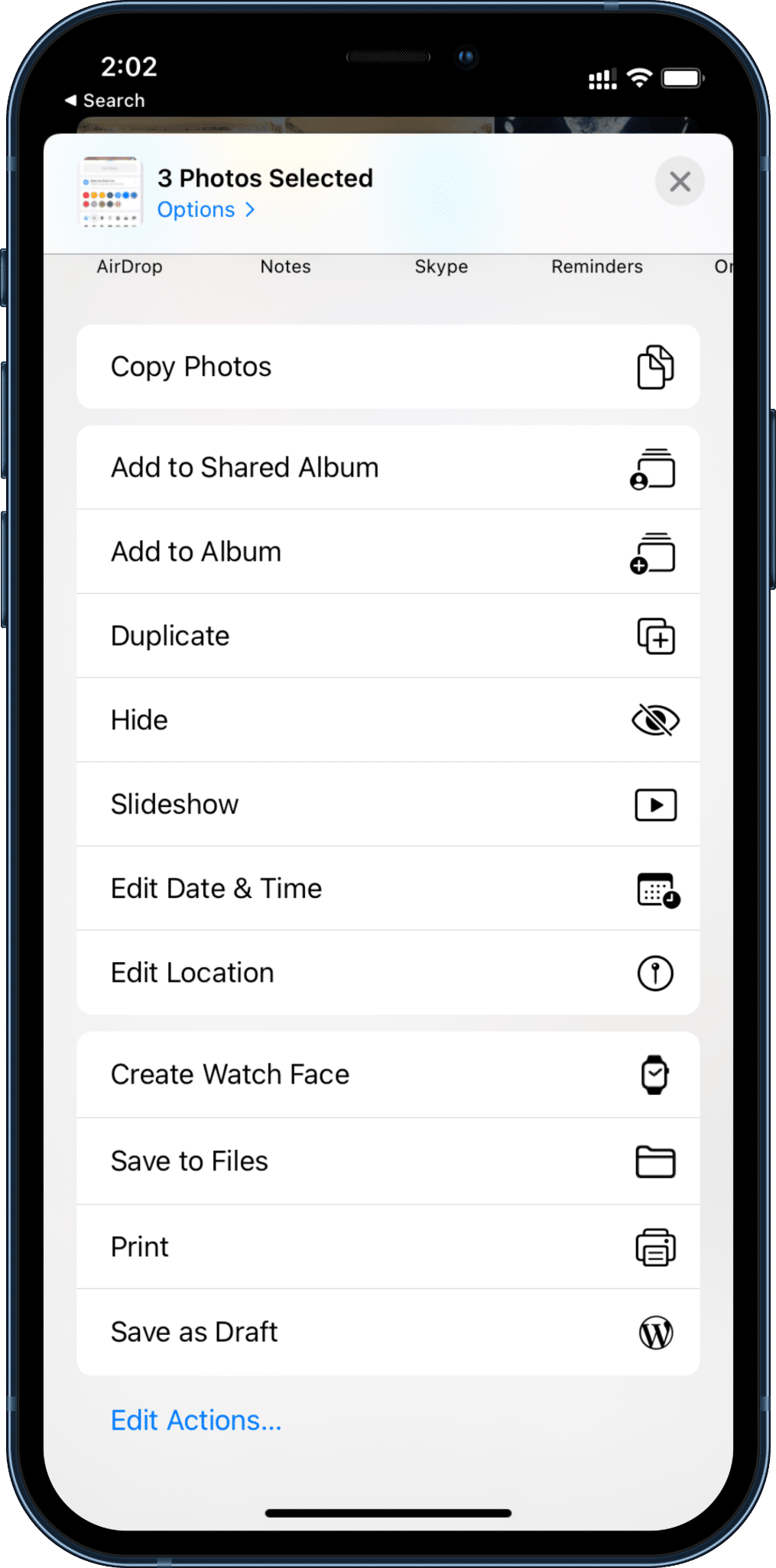Tap Add to Album
This screenshot has width=776, height=1568.
[x=388, y=552]
